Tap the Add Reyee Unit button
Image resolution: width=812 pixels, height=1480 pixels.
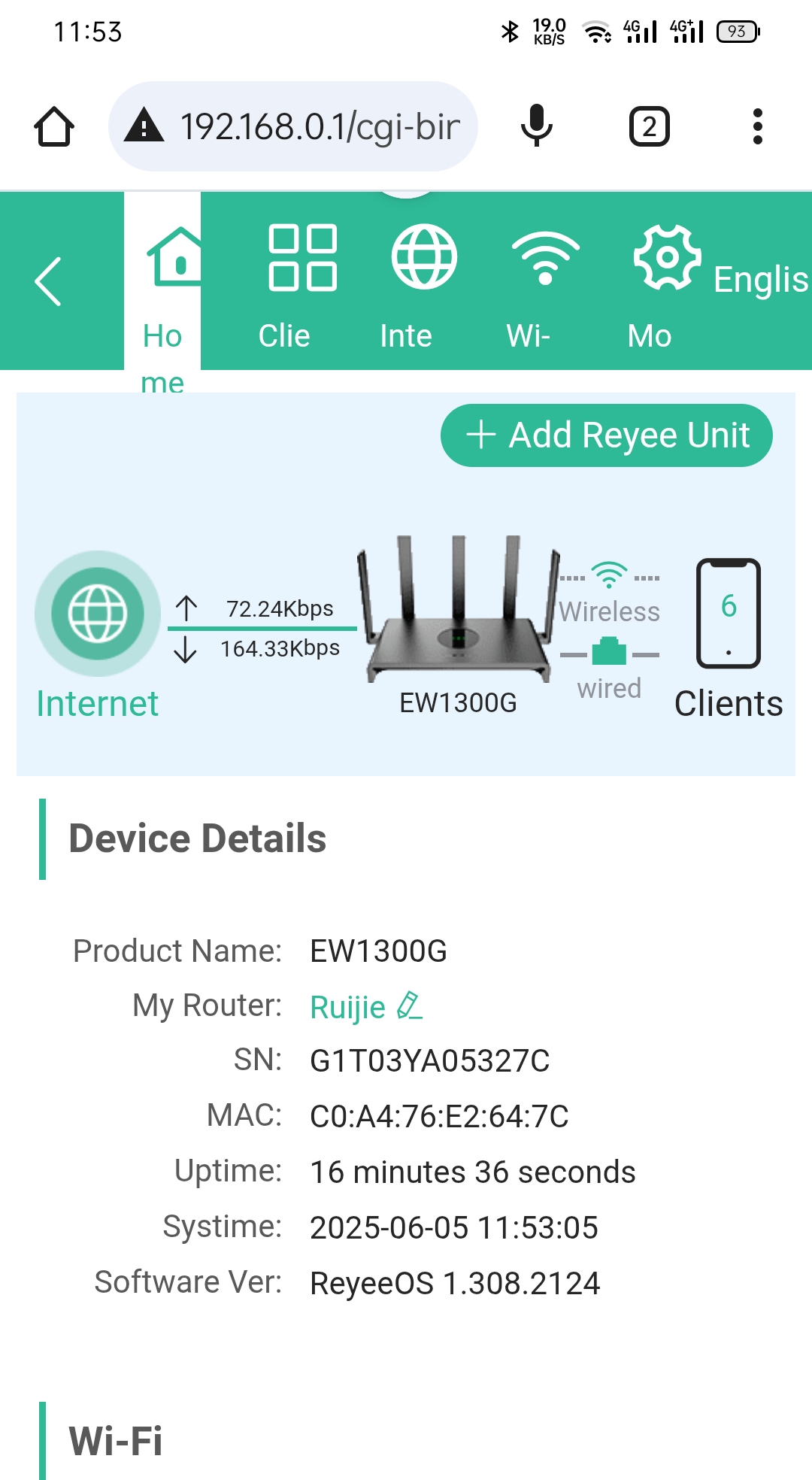tap(606, 435)
